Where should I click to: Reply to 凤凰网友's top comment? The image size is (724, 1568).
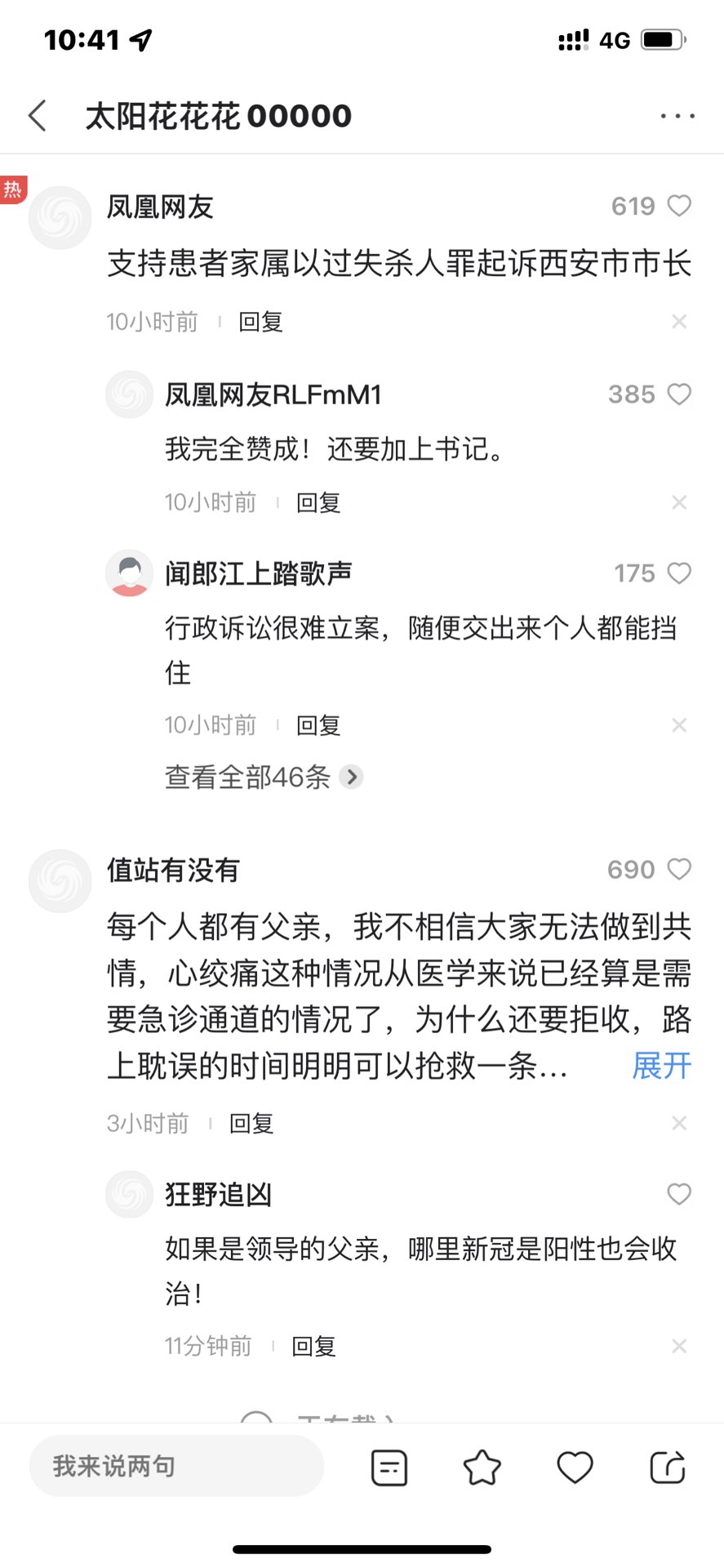(x=260, y=322)
